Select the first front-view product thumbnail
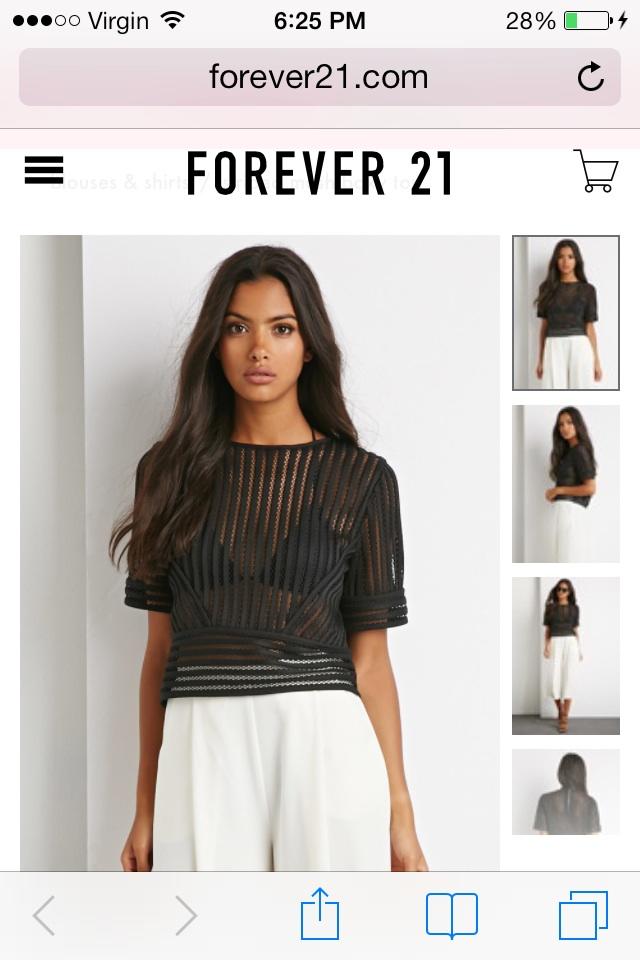 pos(565,312)
